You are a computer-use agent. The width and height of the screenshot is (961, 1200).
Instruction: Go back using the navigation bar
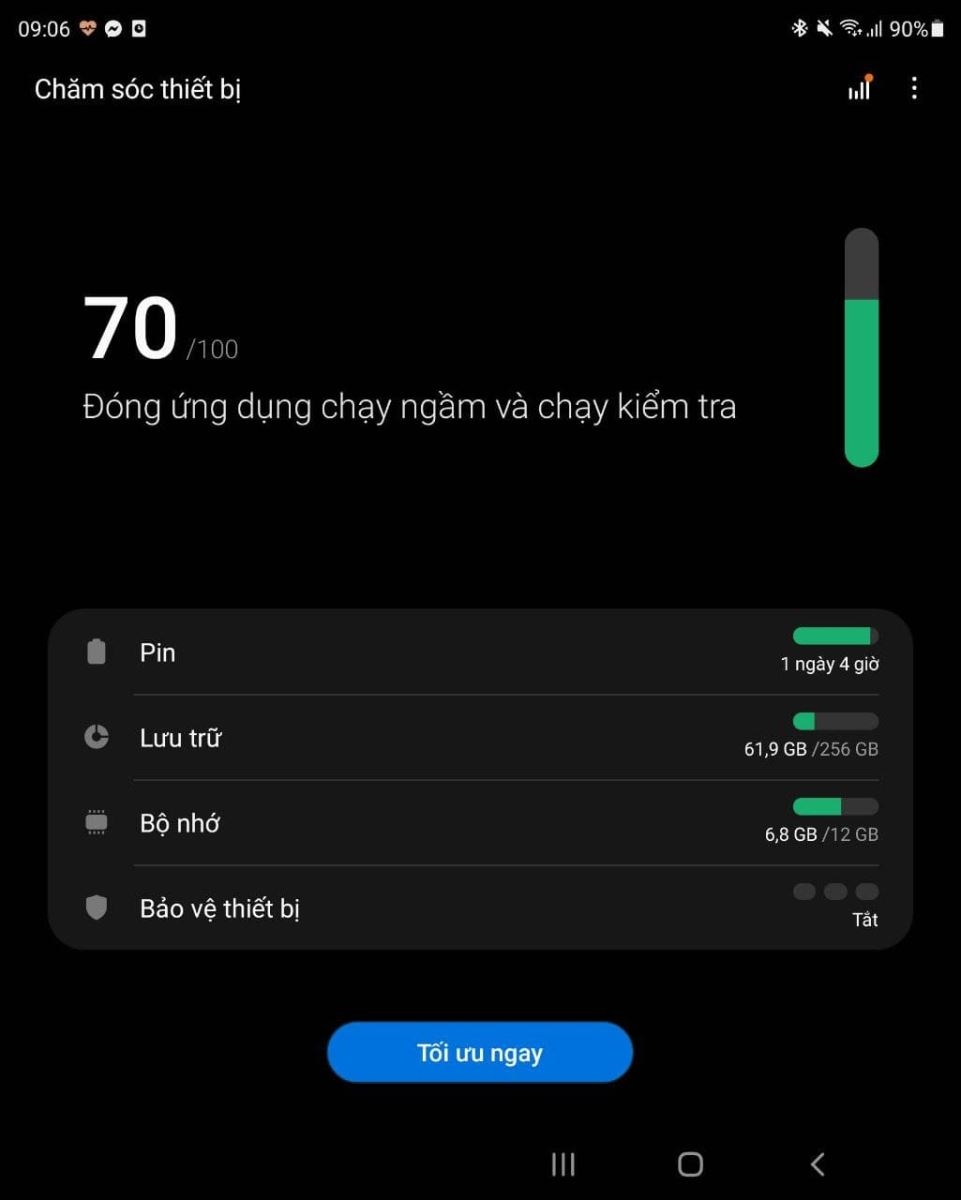point(817,1163)
